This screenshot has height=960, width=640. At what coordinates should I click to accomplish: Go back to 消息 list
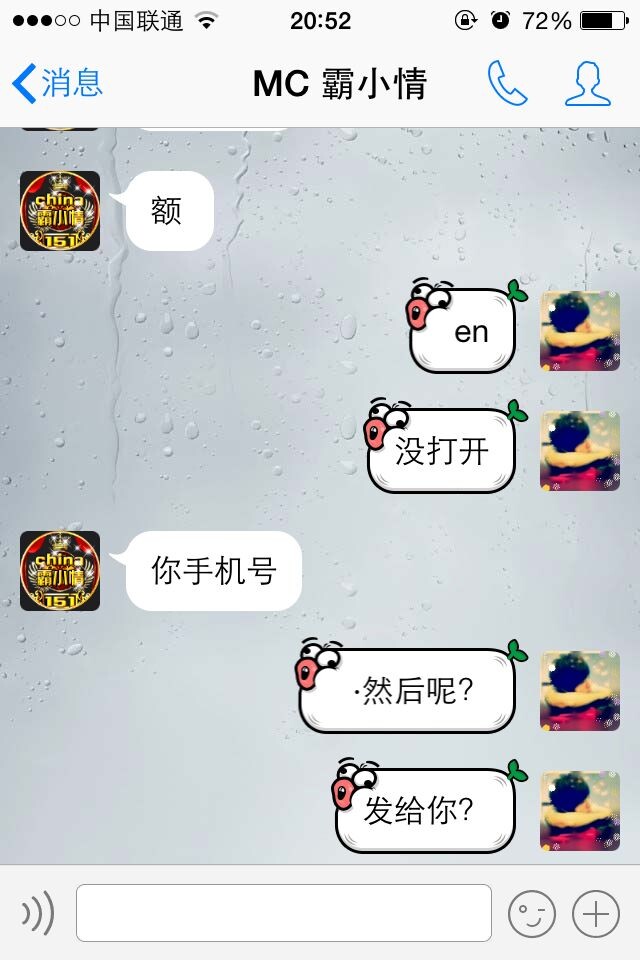[57, 84]
